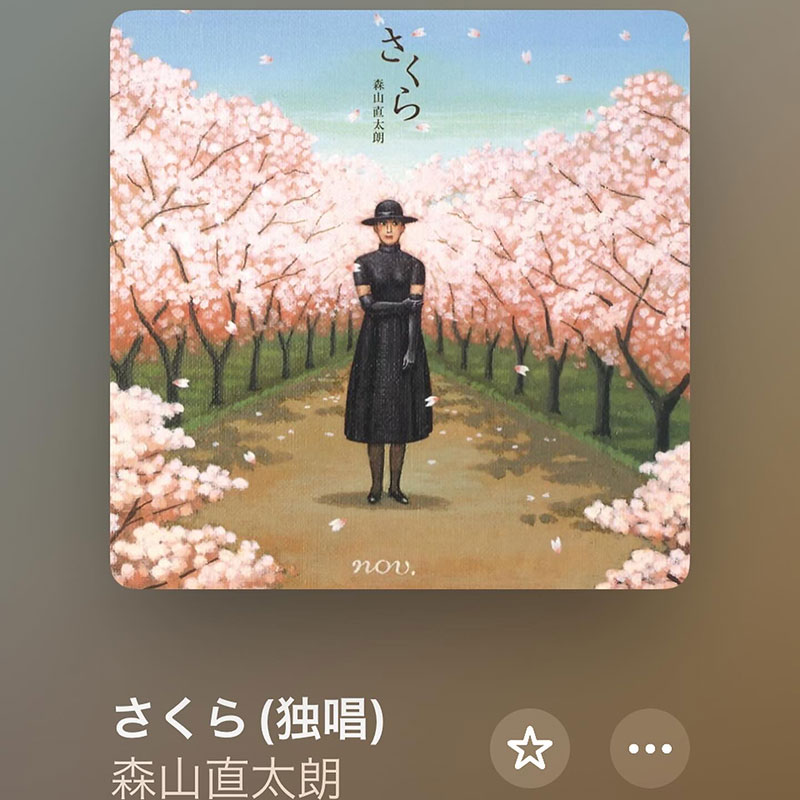
Task: Favorite the song さくら (独唱)
Action: click(x=530, y=748)
